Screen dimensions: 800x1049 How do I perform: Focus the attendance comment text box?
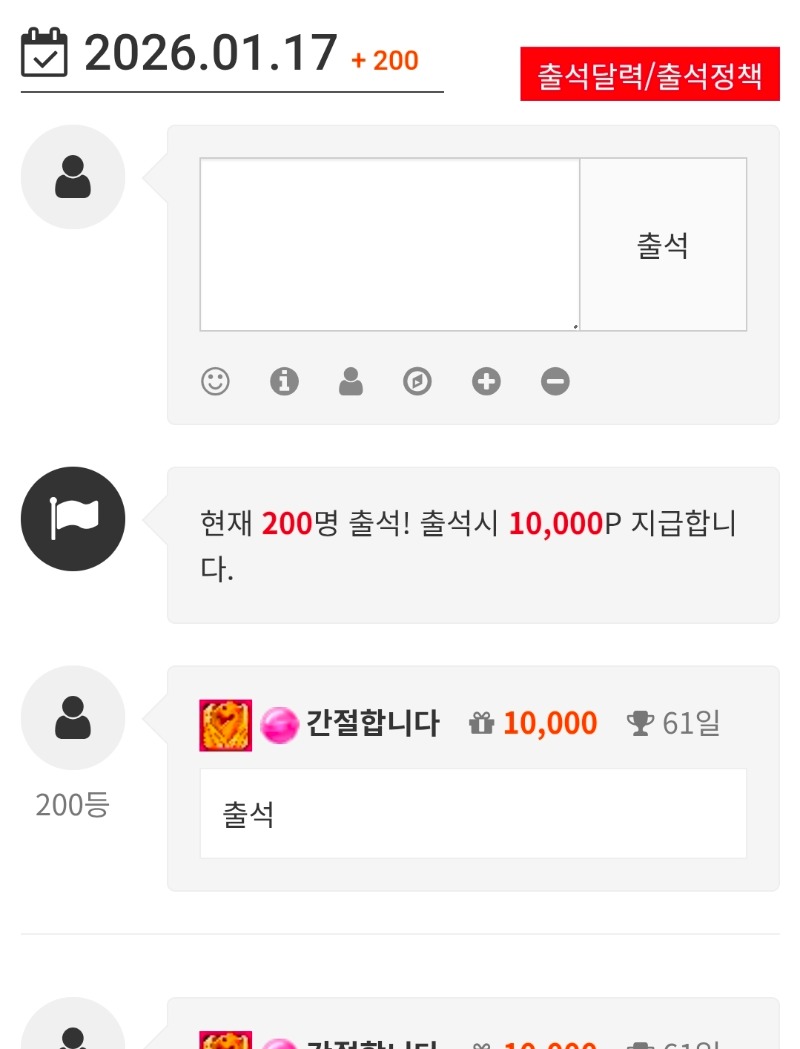point(390,245)
